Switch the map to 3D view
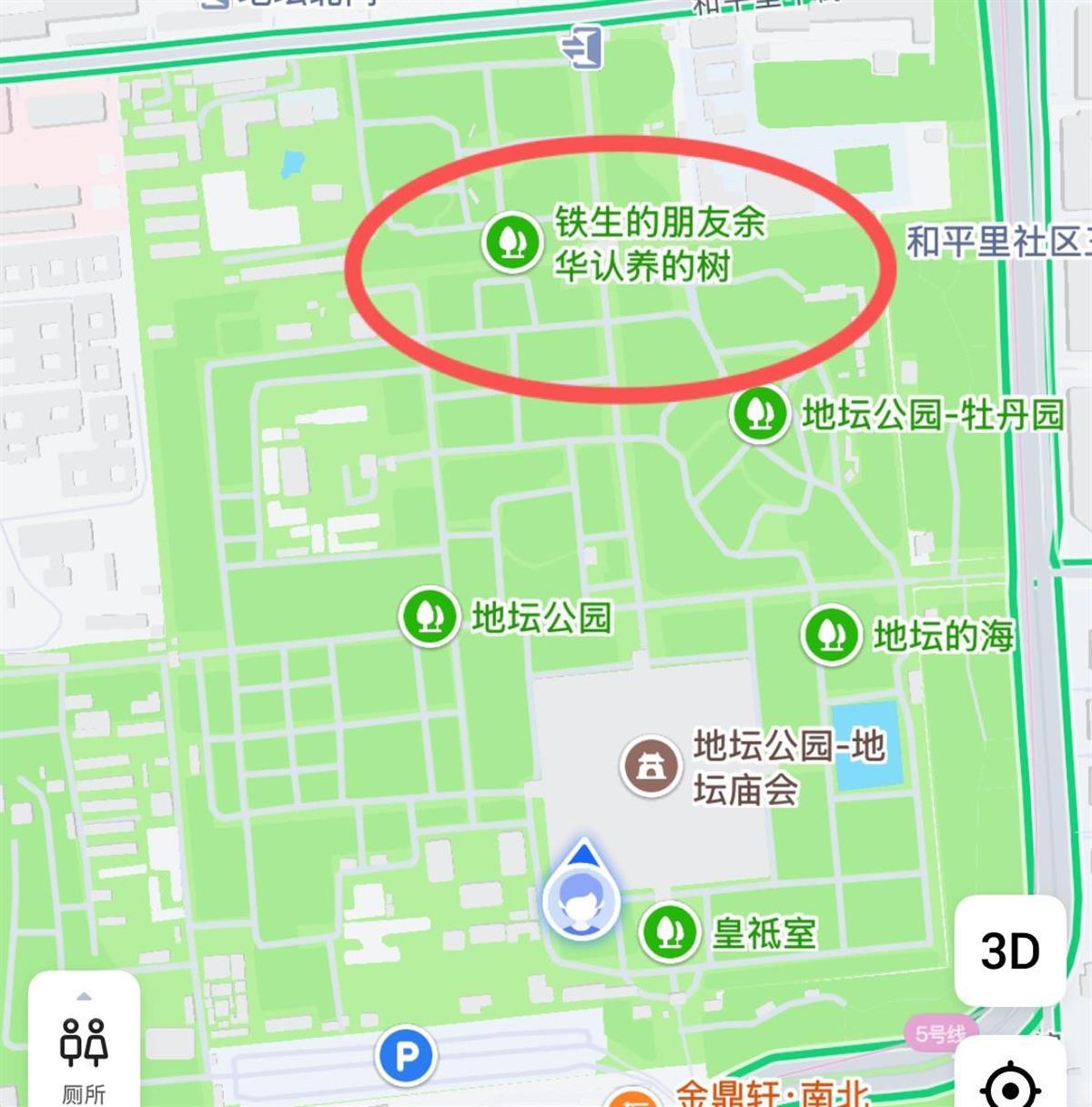 pos(1010,951)
